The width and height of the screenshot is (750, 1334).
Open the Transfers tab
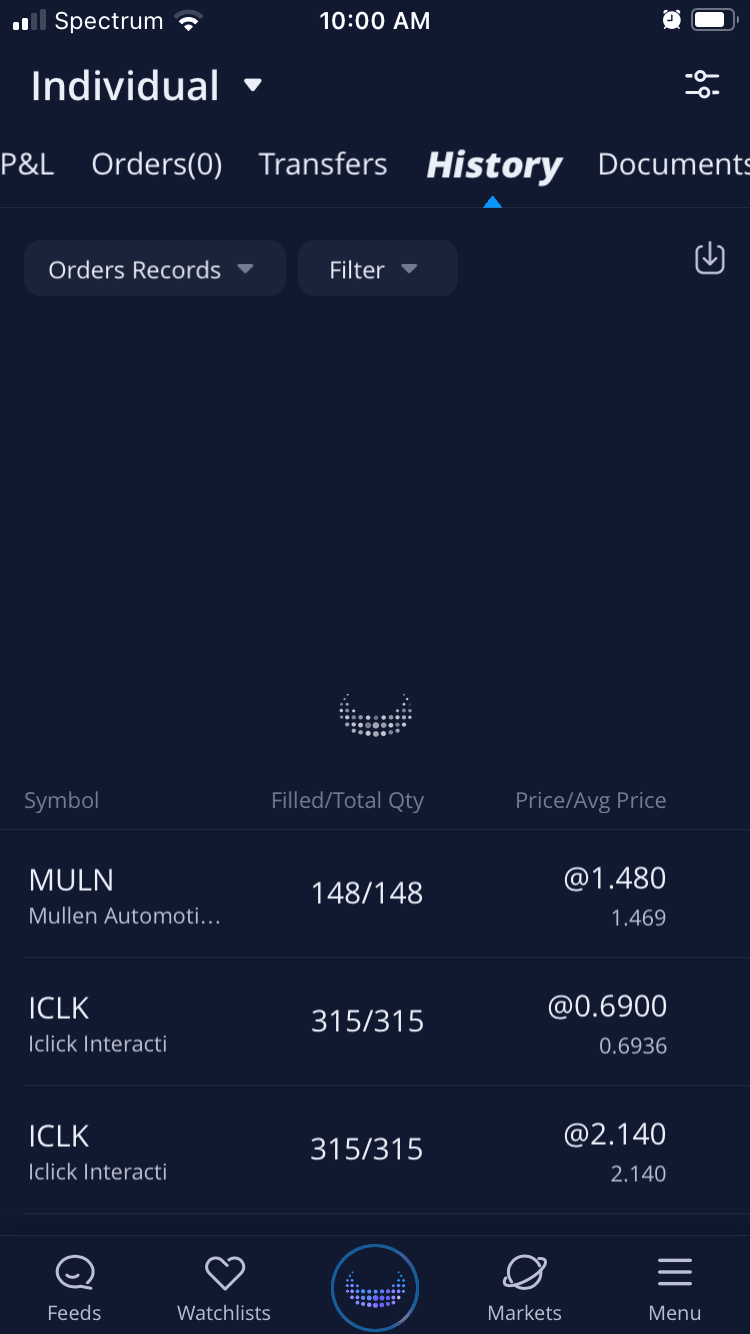coord(322,164)
